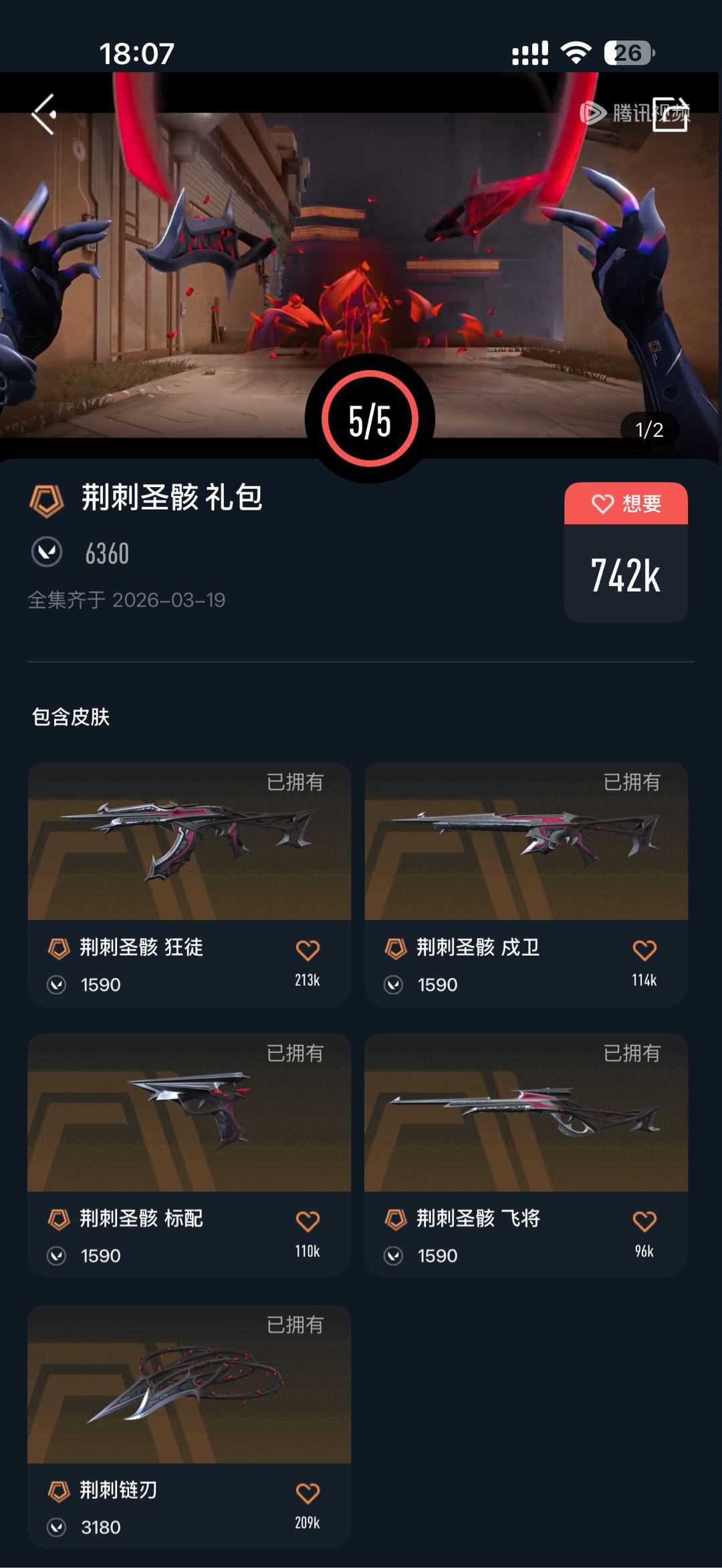
Task: Tap the 想要 wishlist button for the bundle
Action: click(x=626, y=503)
